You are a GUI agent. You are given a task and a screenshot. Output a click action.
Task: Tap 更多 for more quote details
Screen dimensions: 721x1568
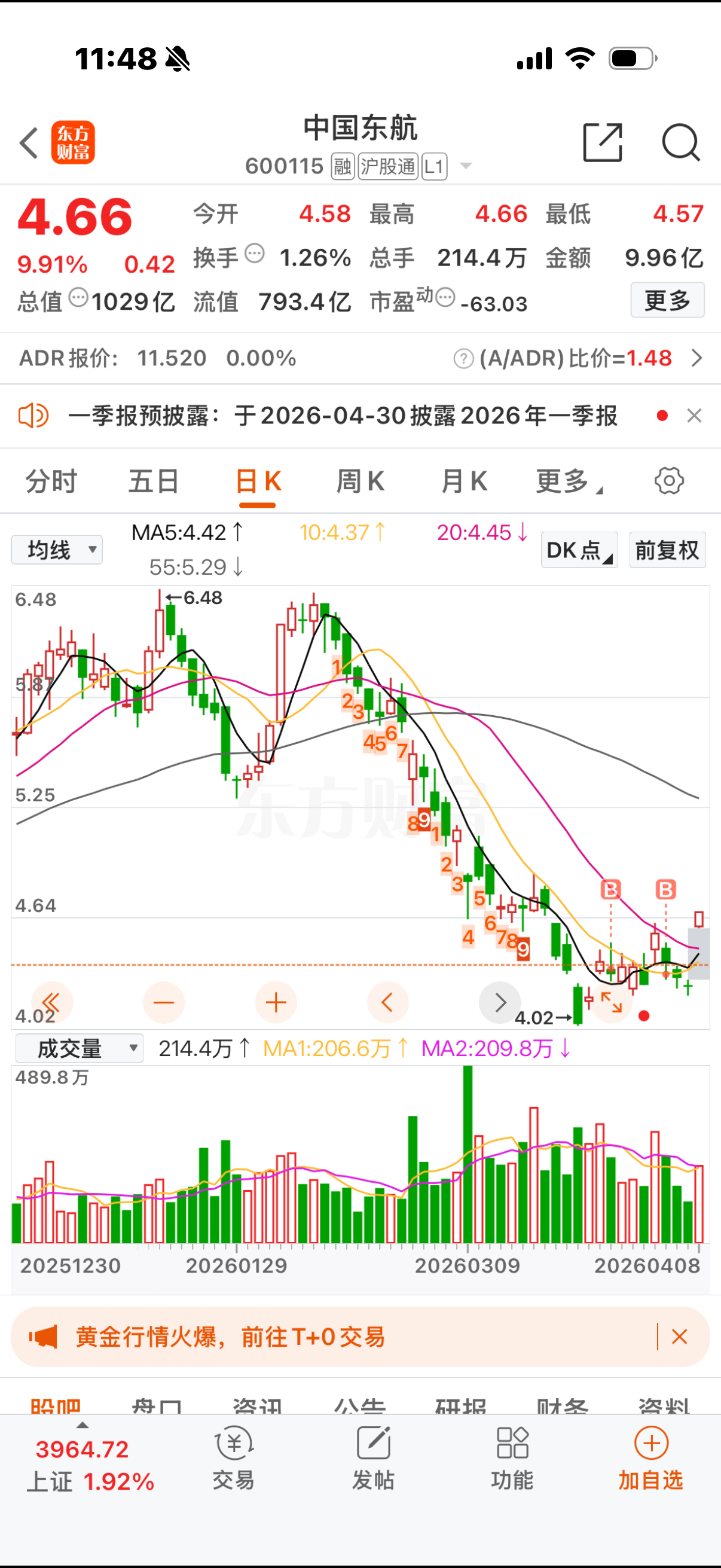[667, 300]
